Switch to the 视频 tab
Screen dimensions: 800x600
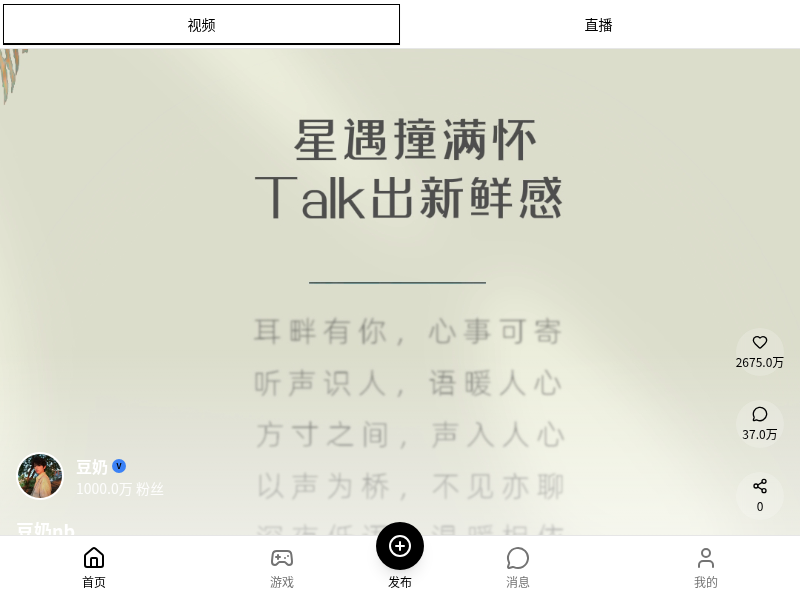click(201, 25)
